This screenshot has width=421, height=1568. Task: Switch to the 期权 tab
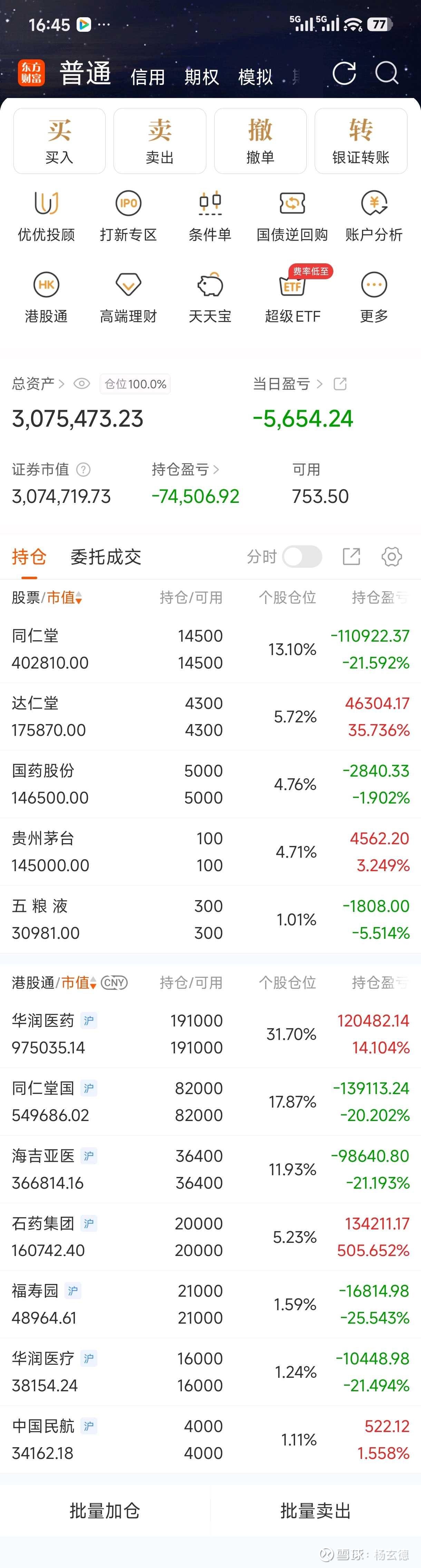202,77
